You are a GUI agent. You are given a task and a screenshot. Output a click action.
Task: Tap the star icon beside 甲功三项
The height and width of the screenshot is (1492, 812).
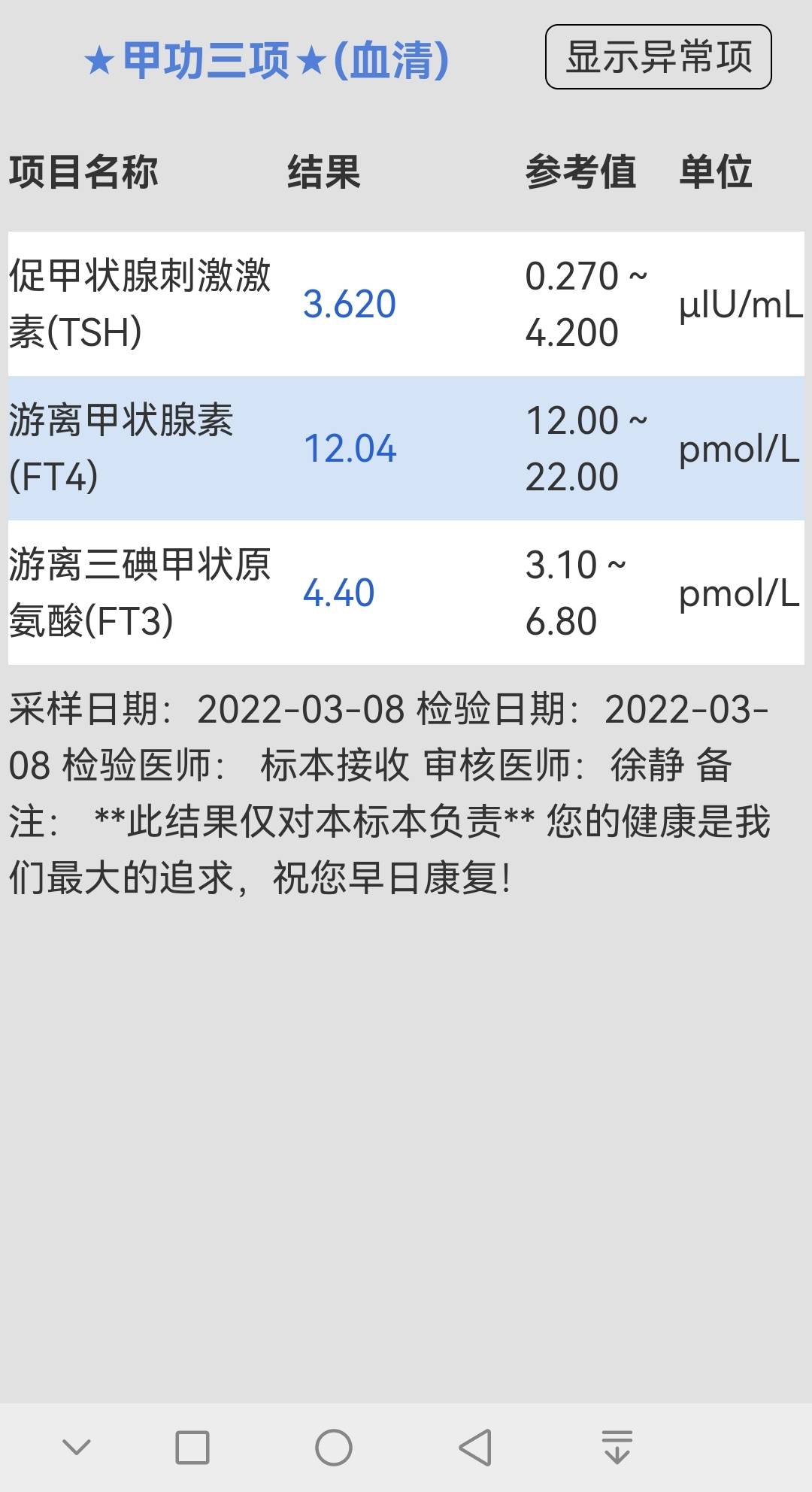point(98,62)
